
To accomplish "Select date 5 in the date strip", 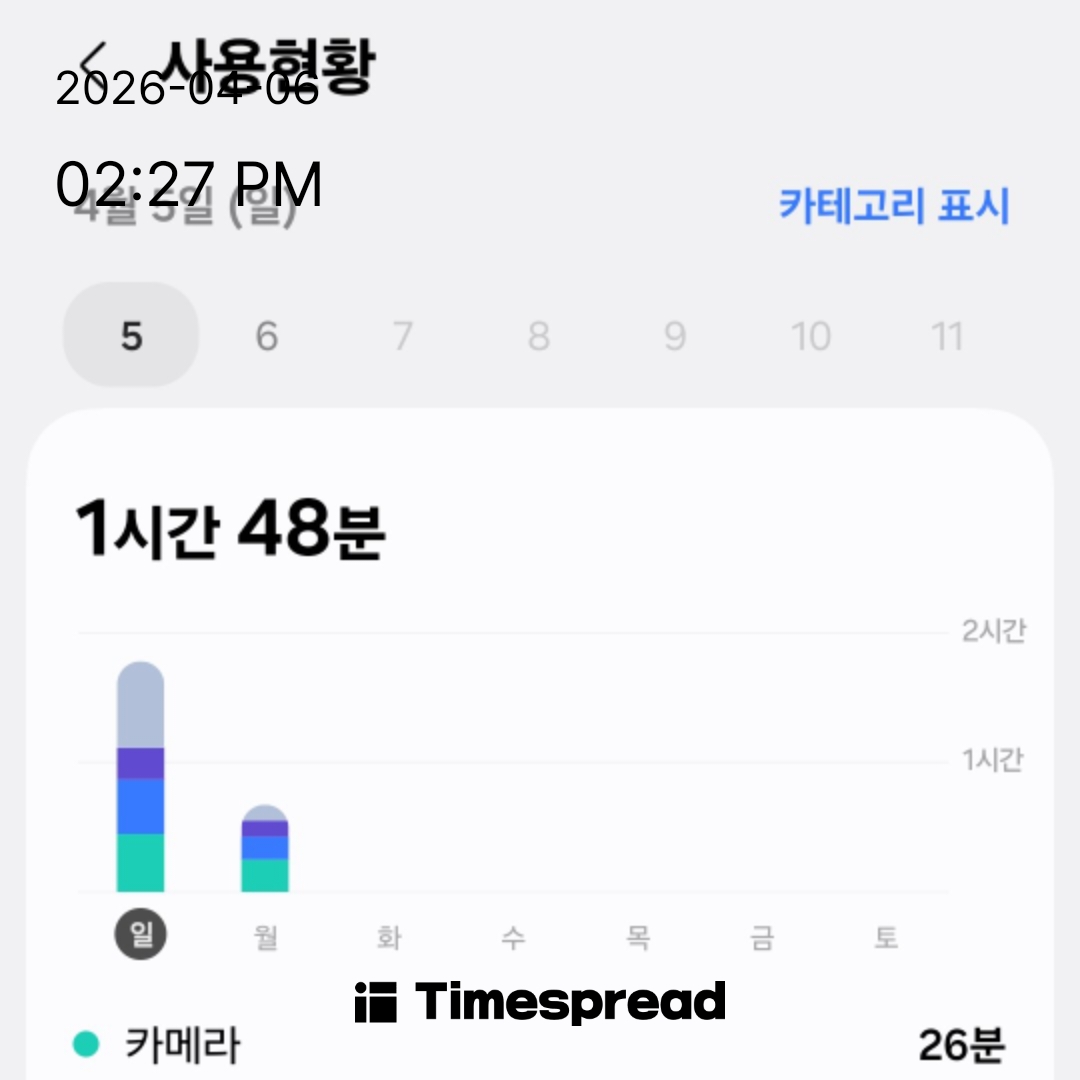I will pyautogui.click(x=131, y=336).
